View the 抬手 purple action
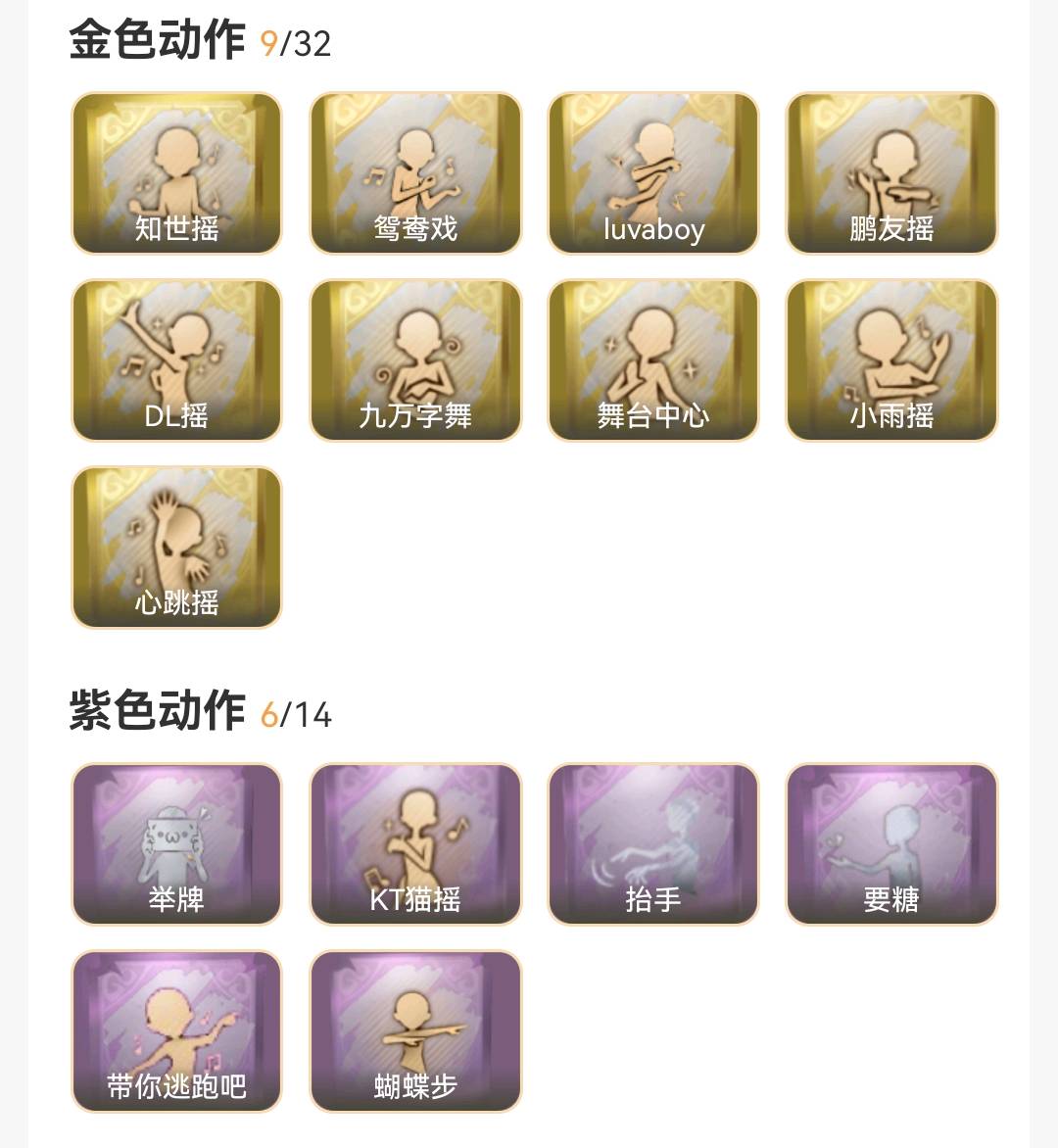Screen dimensions: 1058x1148 click(653, 844)
